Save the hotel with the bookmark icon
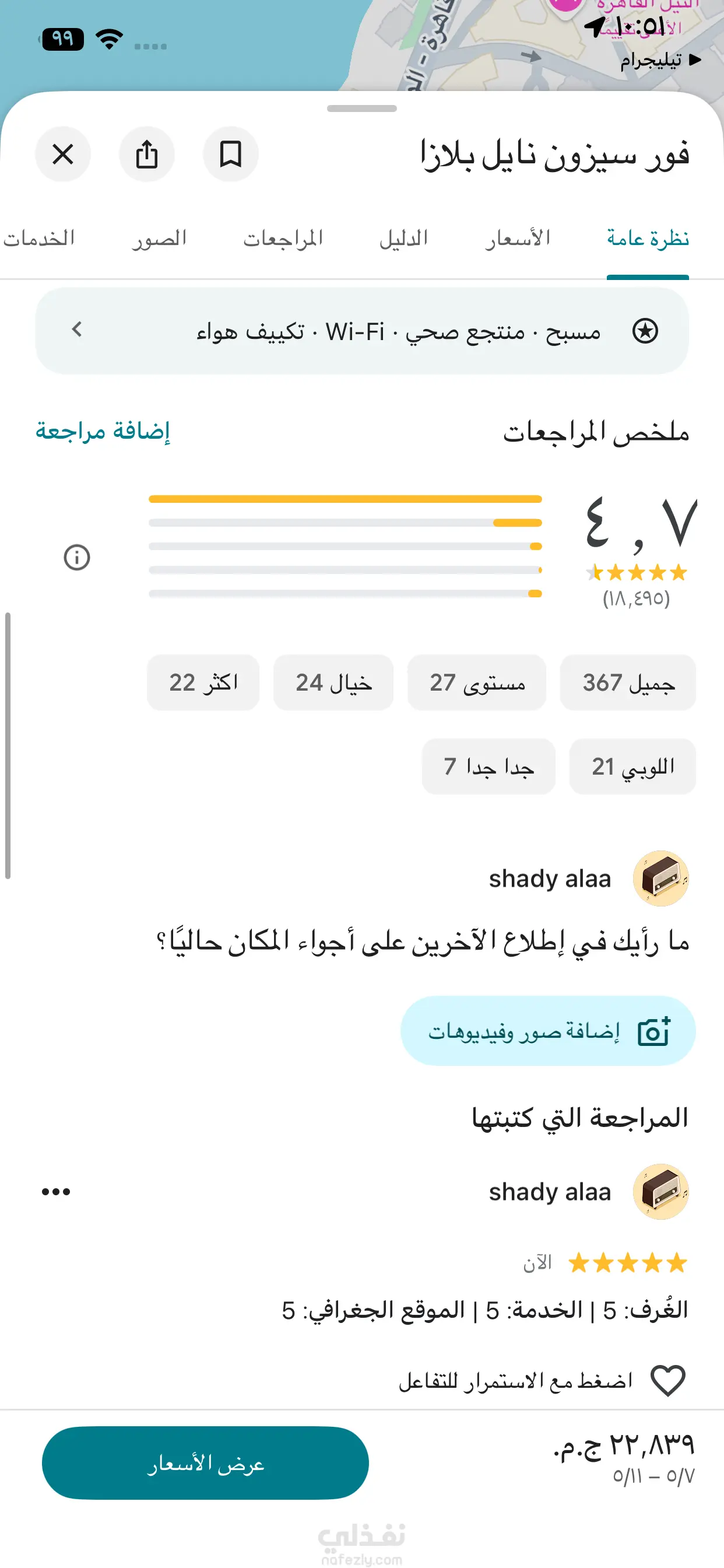 click(x=231, y=154)
